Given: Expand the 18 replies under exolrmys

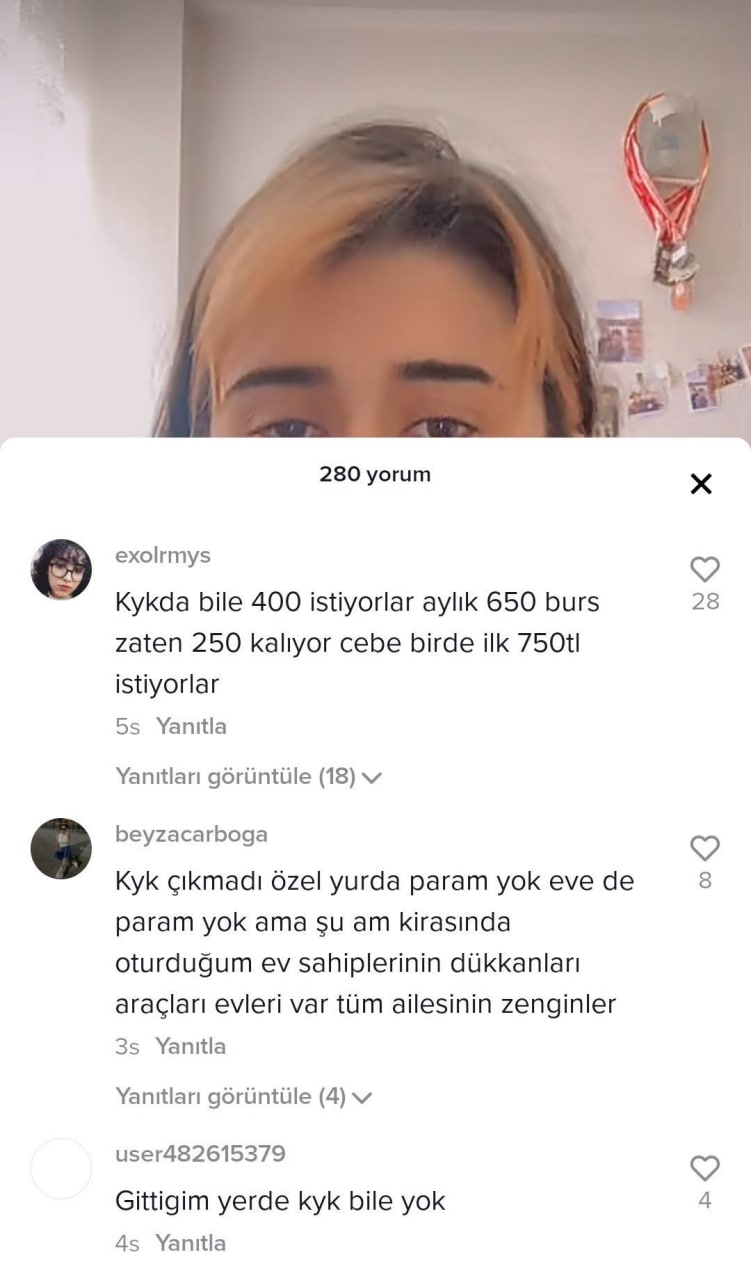Looking at the screenshot, I should click(x=248, y=777).
